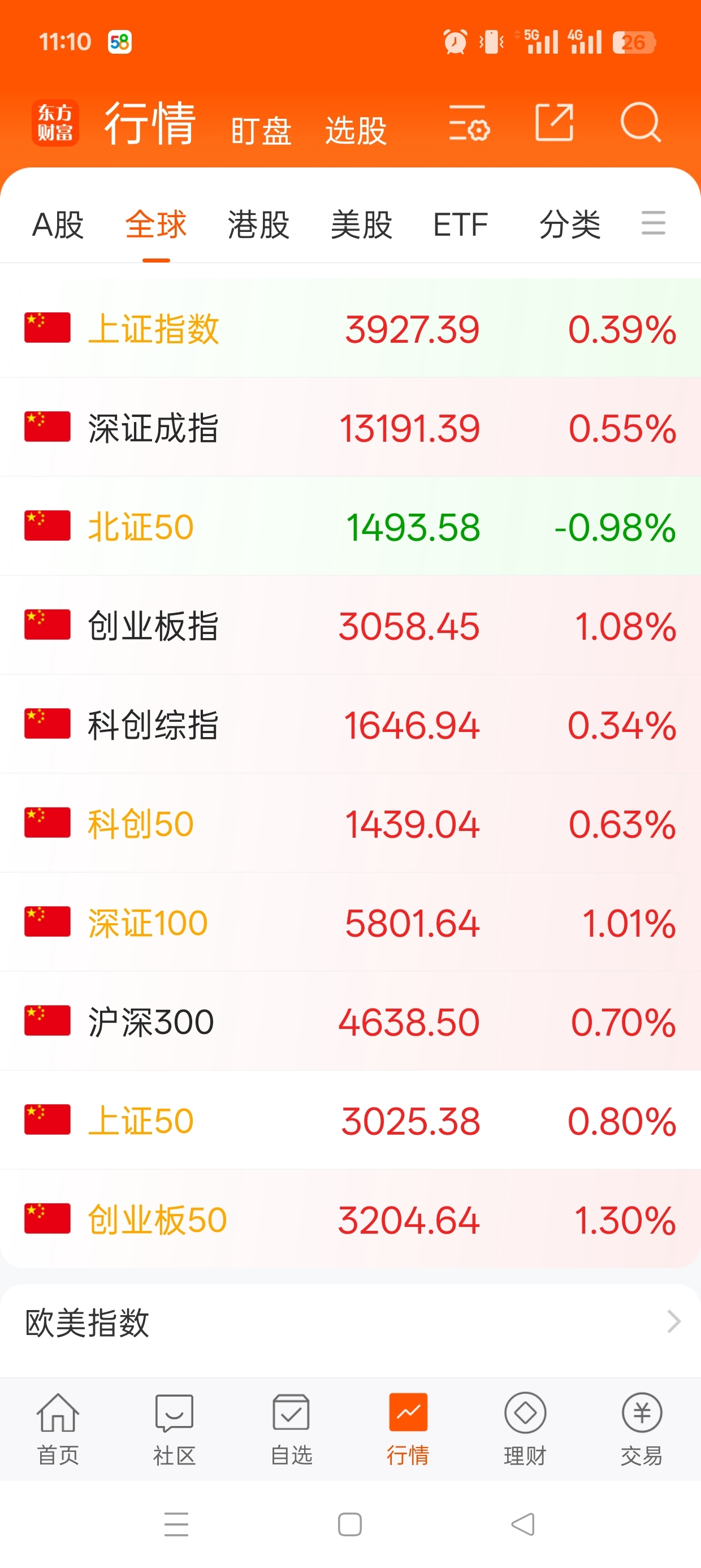Screen dimensions: 701x1568
Task: Open the ETF tab
Action: [x=460, y=225]
